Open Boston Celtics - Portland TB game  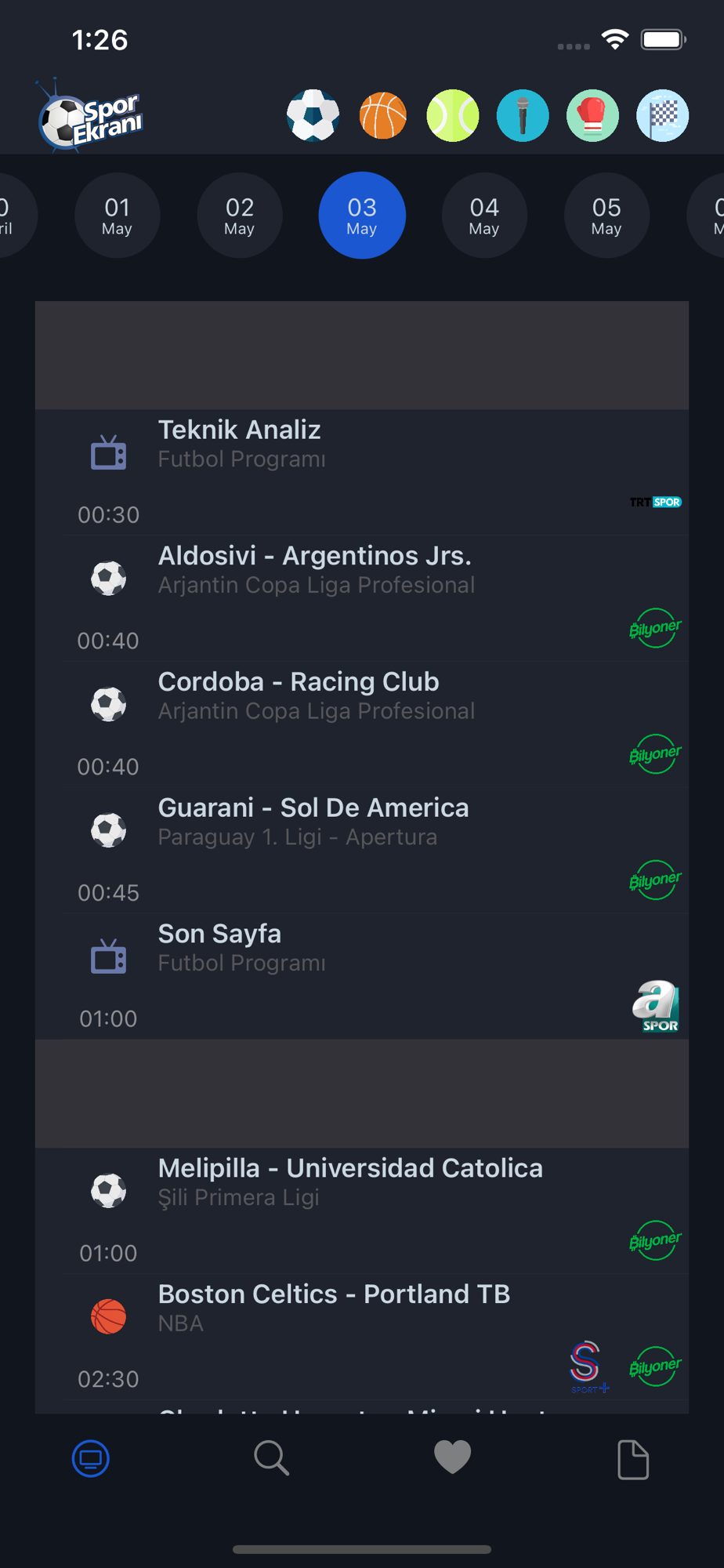click(362, 1338)
